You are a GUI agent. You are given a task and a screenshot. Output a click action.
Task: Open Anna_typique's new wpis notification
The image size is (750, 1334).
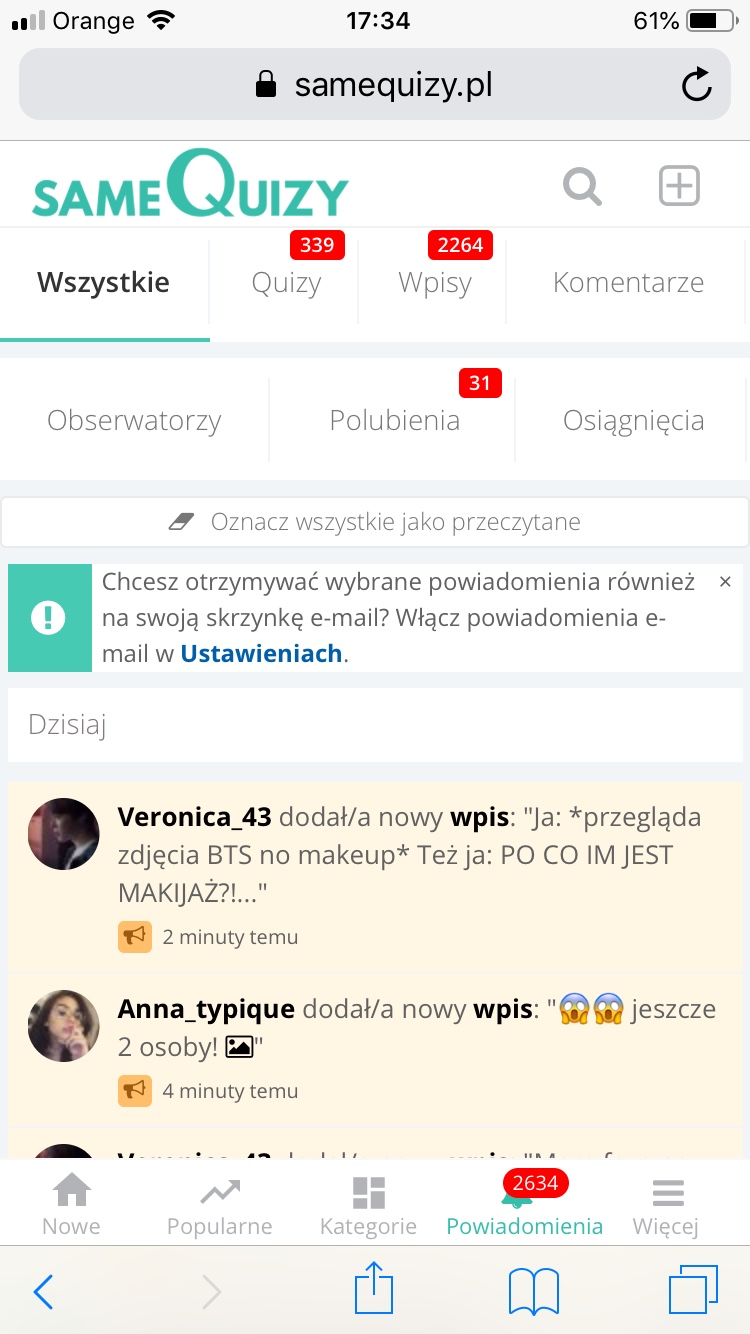click(417, 1027)
